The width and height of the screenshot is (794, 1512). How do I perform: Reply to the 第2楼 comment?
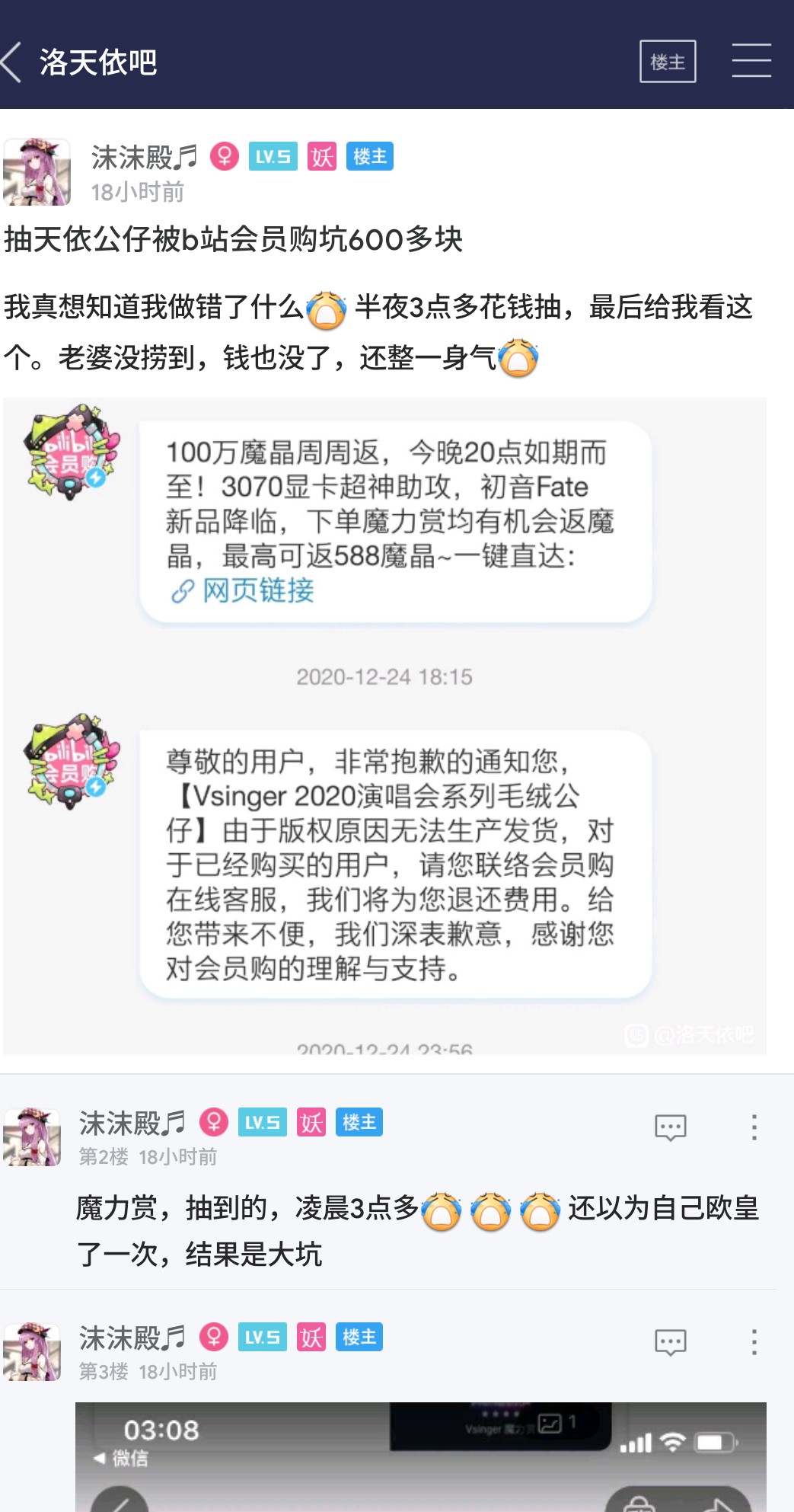[671, 1127]
